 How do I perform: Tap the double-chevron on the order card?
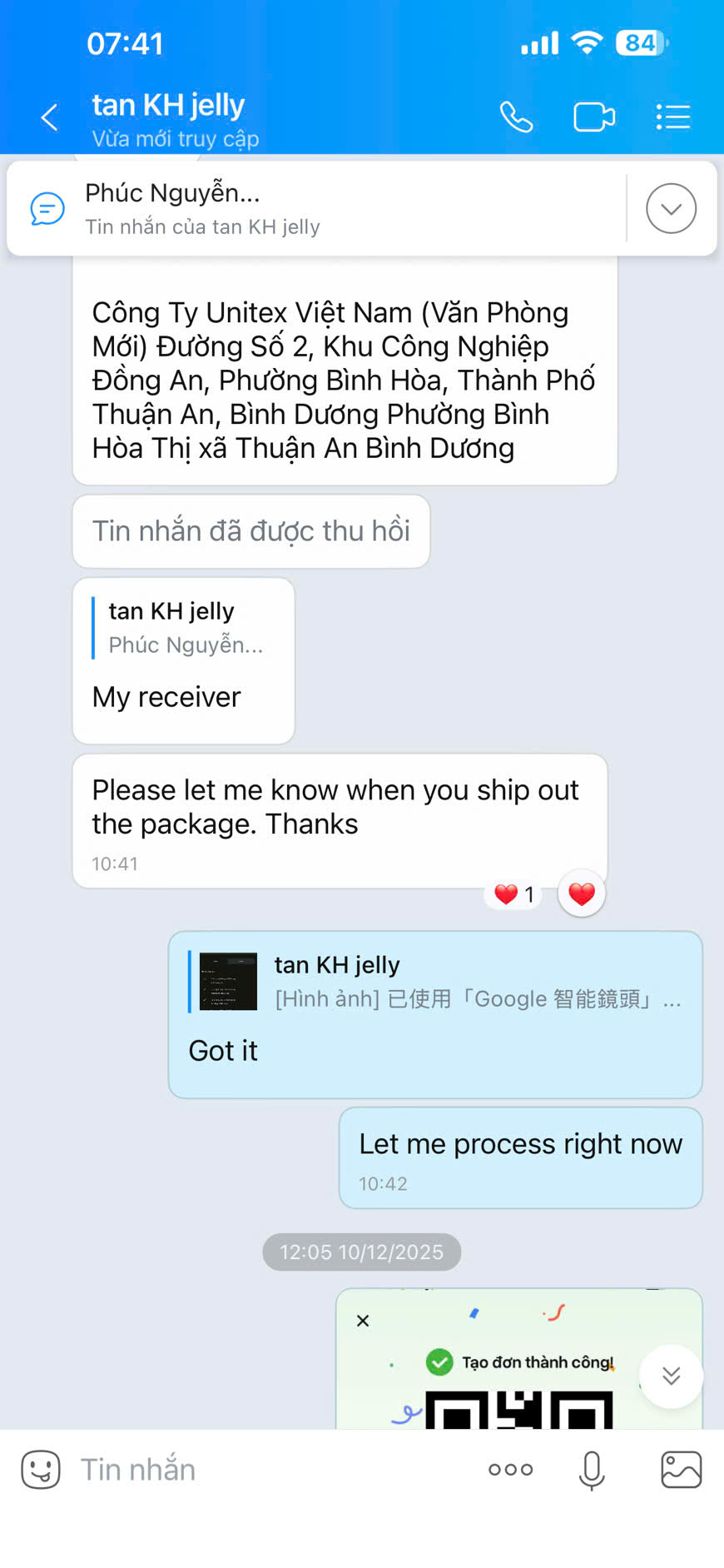(671, 1376)
